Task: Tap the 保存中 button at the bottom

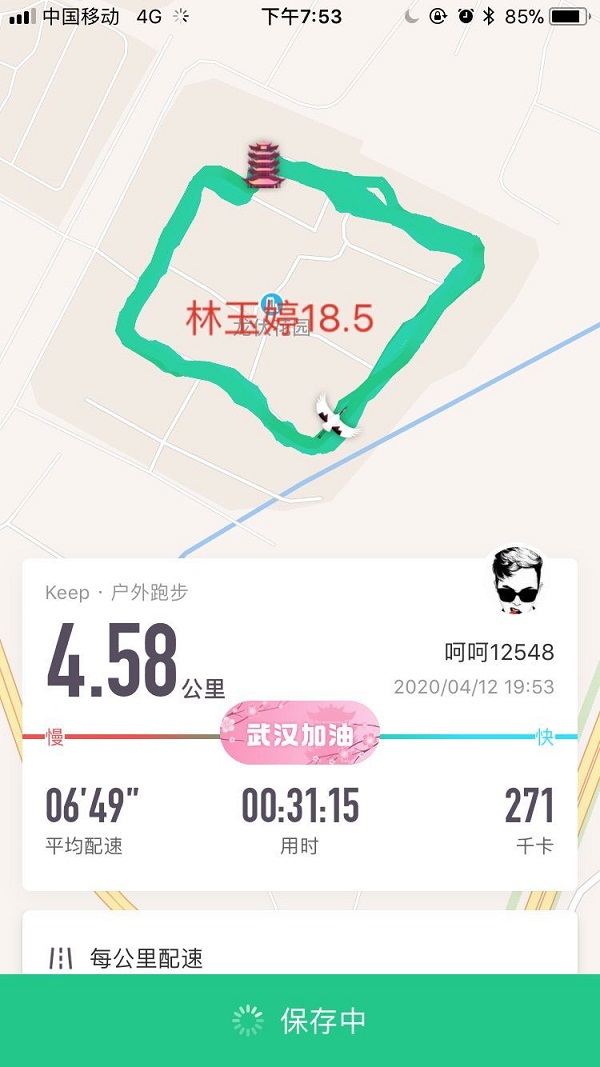Action: [300, 1020]
